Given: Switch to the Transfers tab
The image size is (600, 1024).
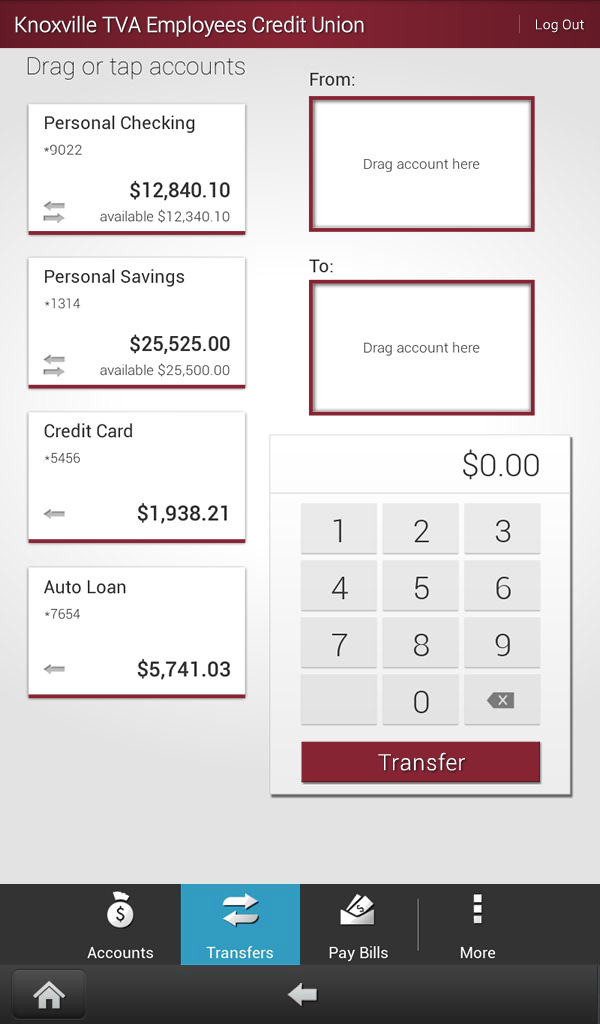Looking at the screenshot, I should [x=240, y=925].
